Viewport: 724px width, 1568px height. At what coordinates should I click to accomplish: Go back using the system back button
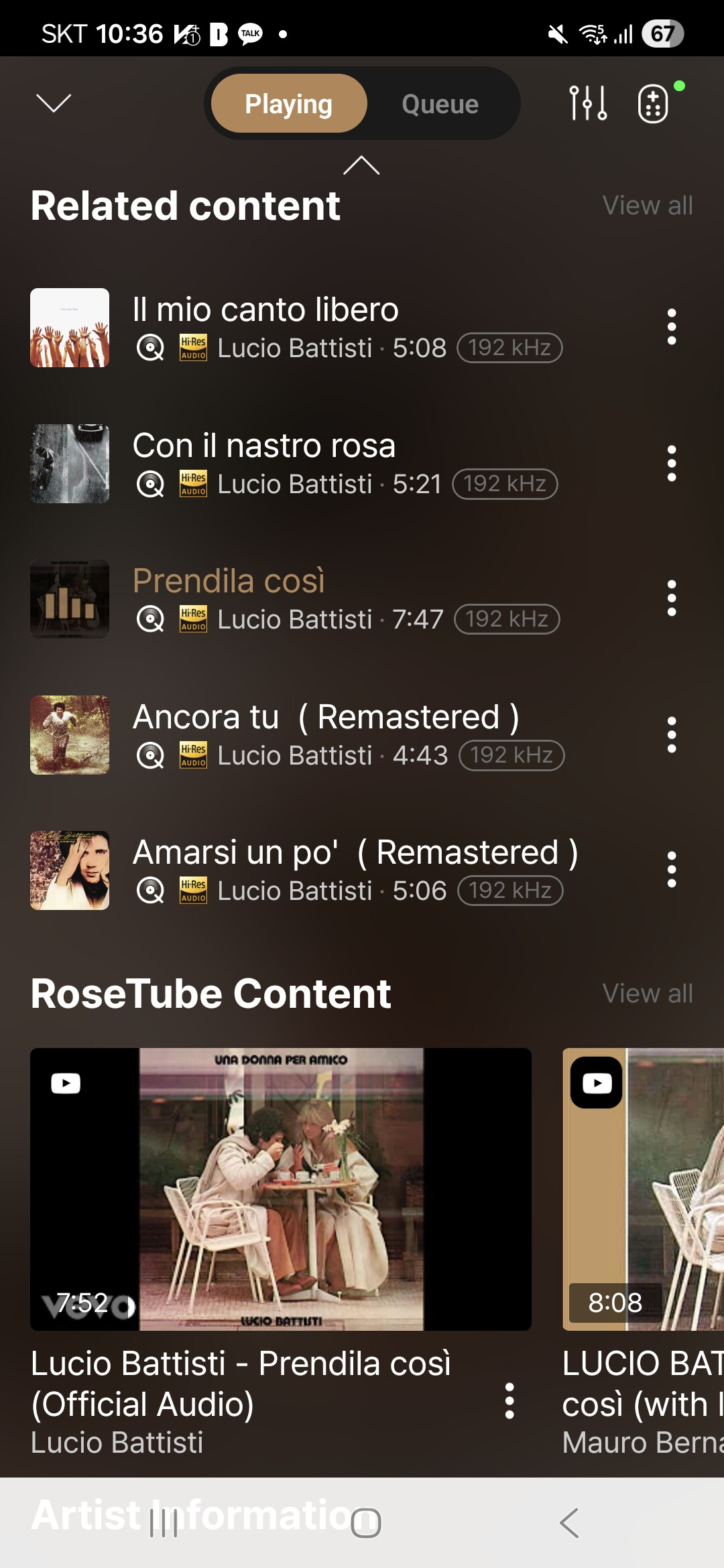point(569,1523)
